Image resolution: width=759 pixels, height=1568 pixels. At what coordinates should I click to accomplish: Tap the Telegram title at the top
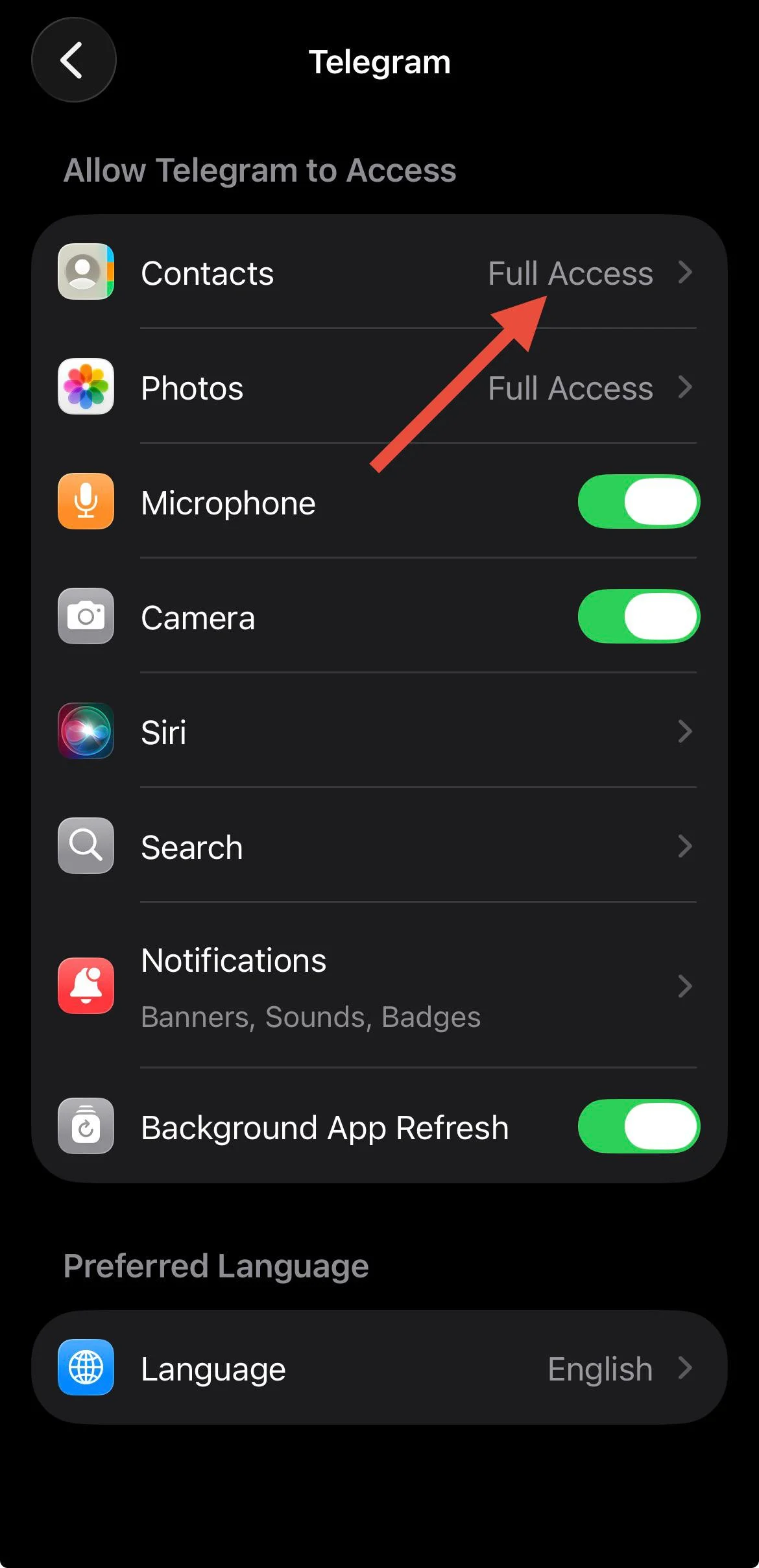379,62
